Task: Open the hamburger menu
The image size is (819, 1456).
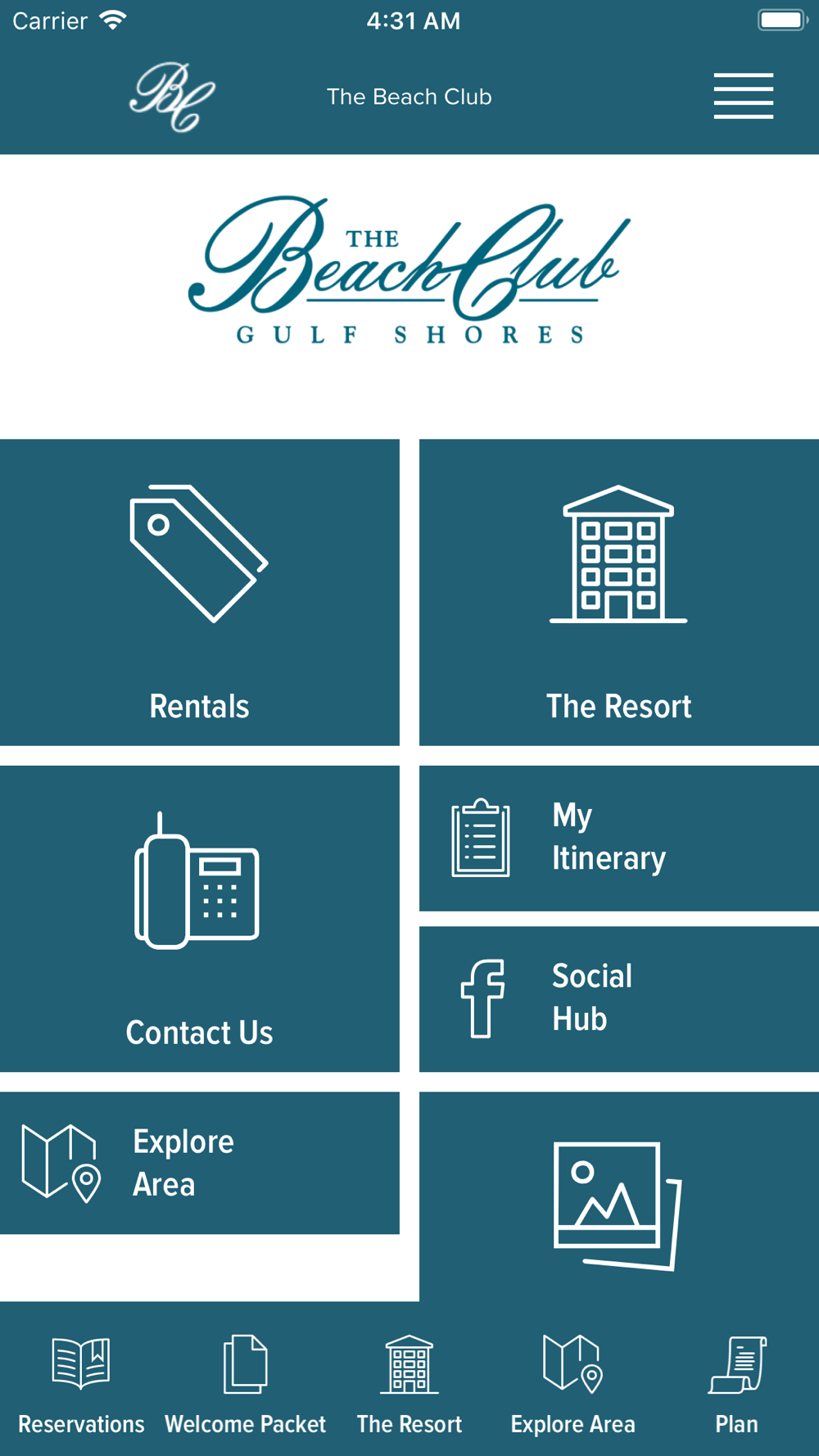Action: click(x=743, y=96)
